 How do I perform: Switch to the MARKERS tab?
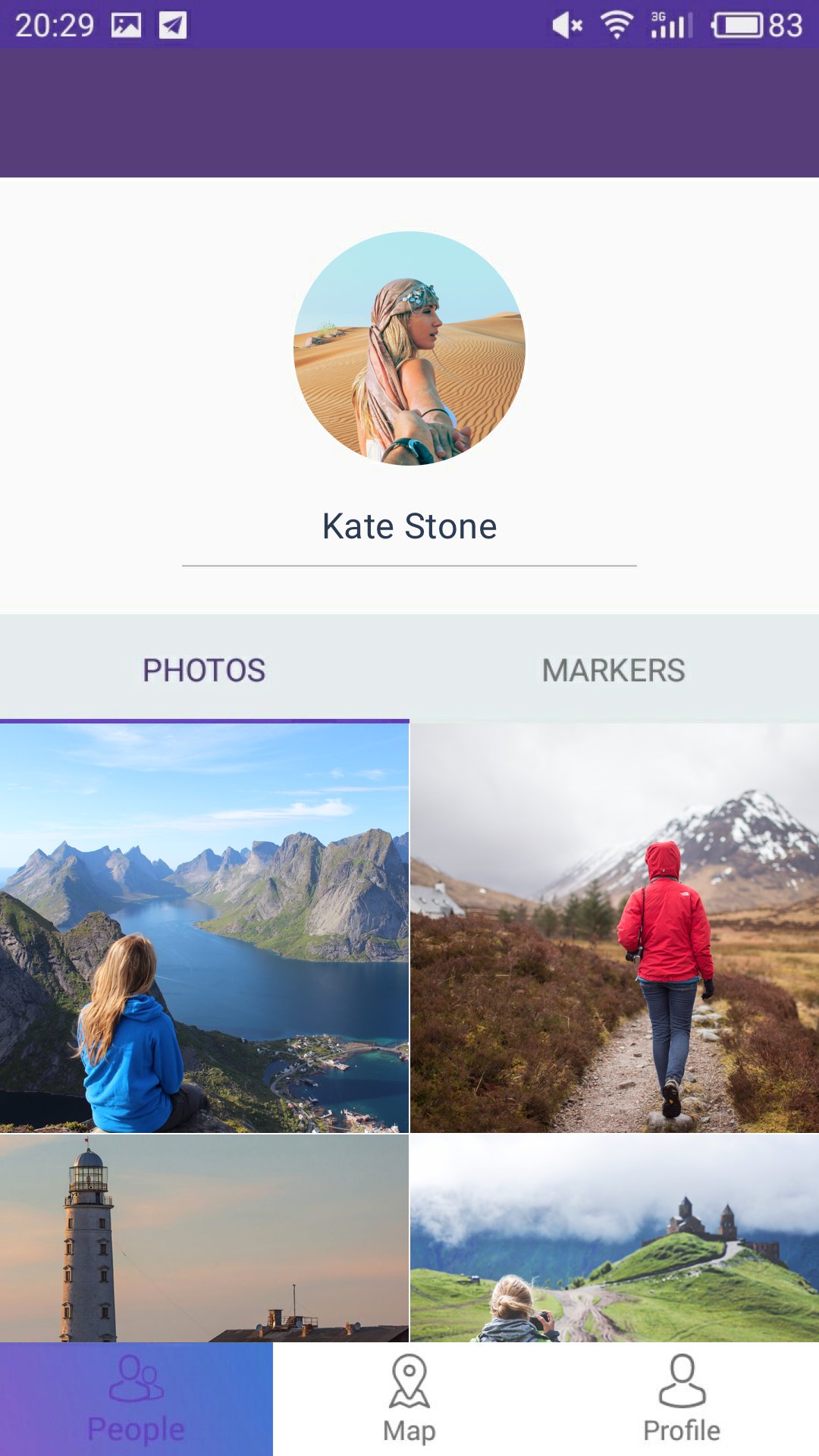(x=614, y=670)
